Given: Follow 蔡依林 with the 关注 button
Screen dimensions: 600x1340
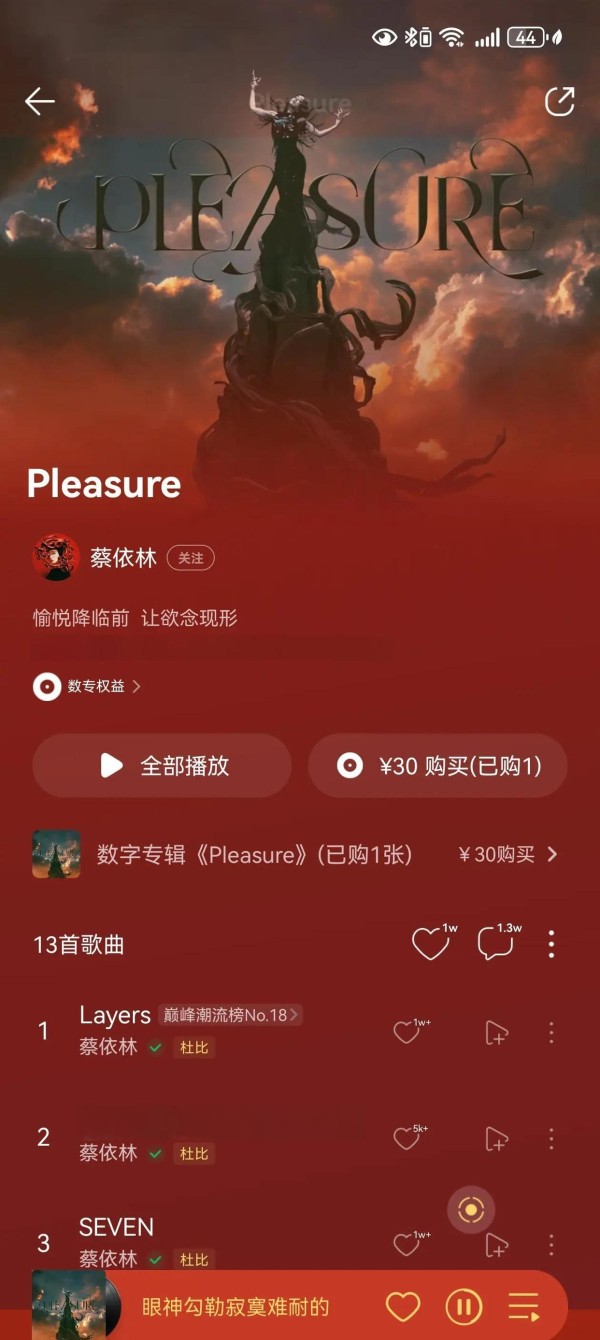Looking at the screenshot, I should (x=190, y=558).
